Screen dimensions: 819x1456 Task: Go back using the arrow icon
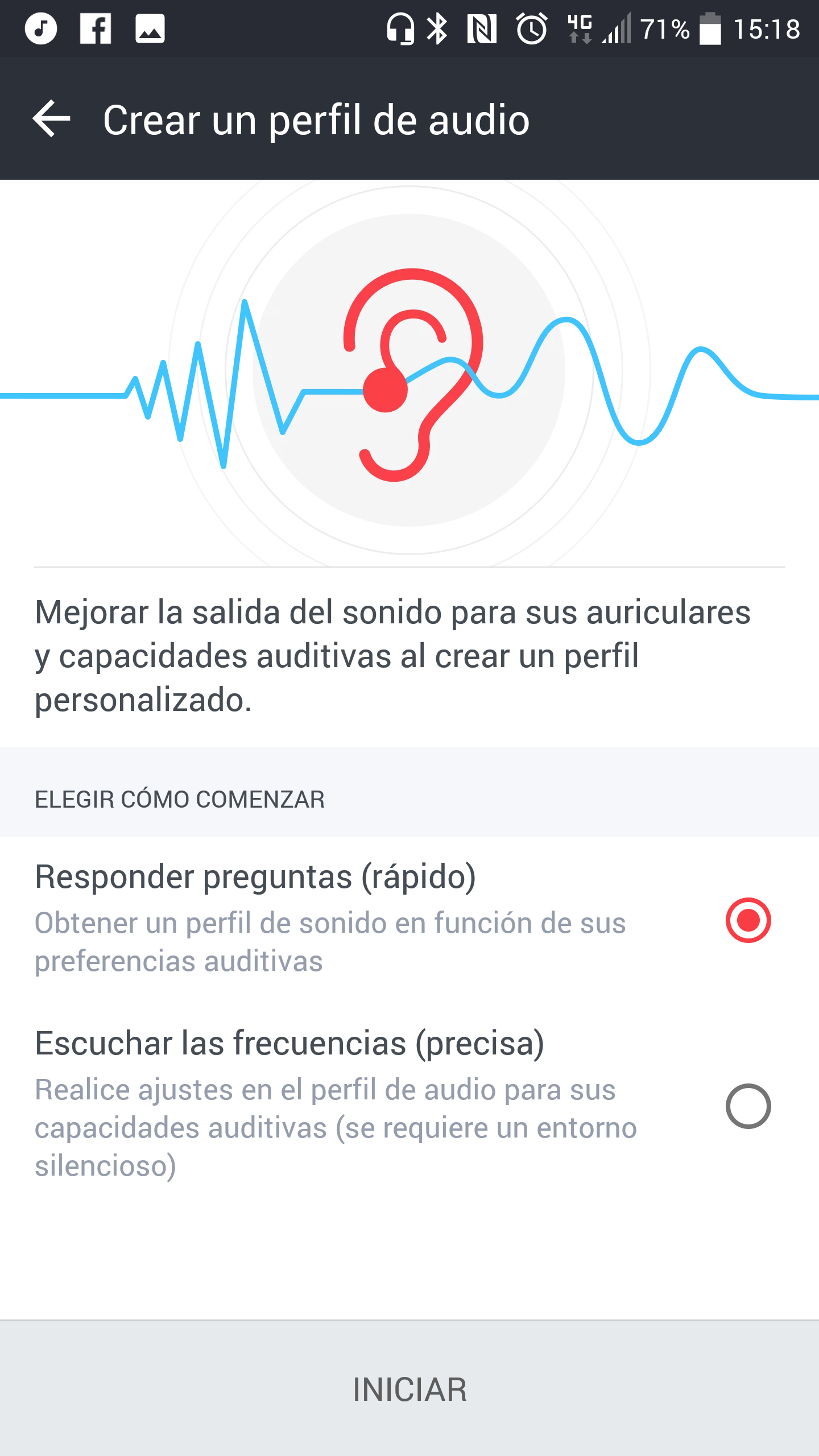pyautogui.click(x=51, y=119)
